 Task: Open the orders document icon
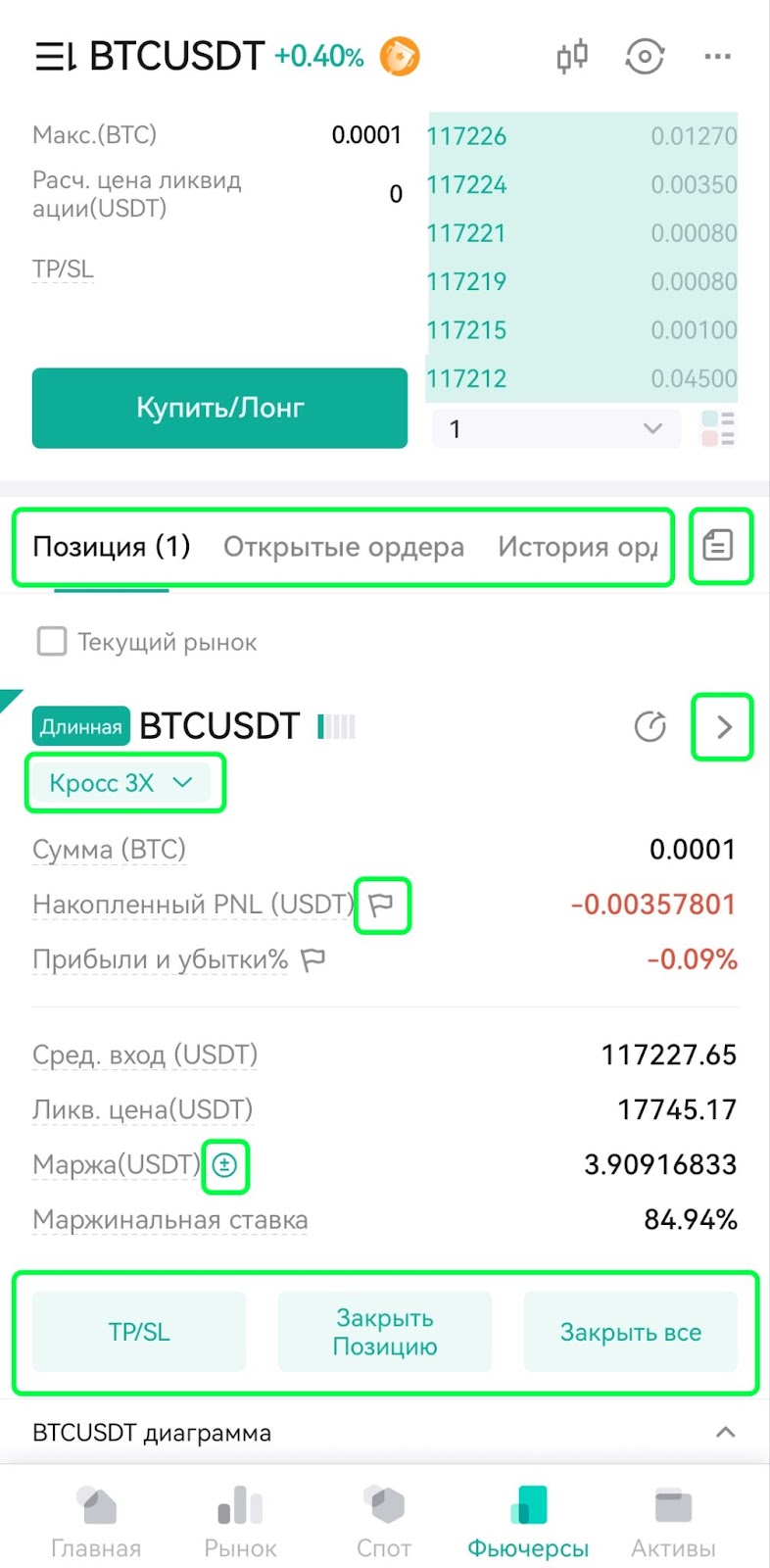click(718, 546)
